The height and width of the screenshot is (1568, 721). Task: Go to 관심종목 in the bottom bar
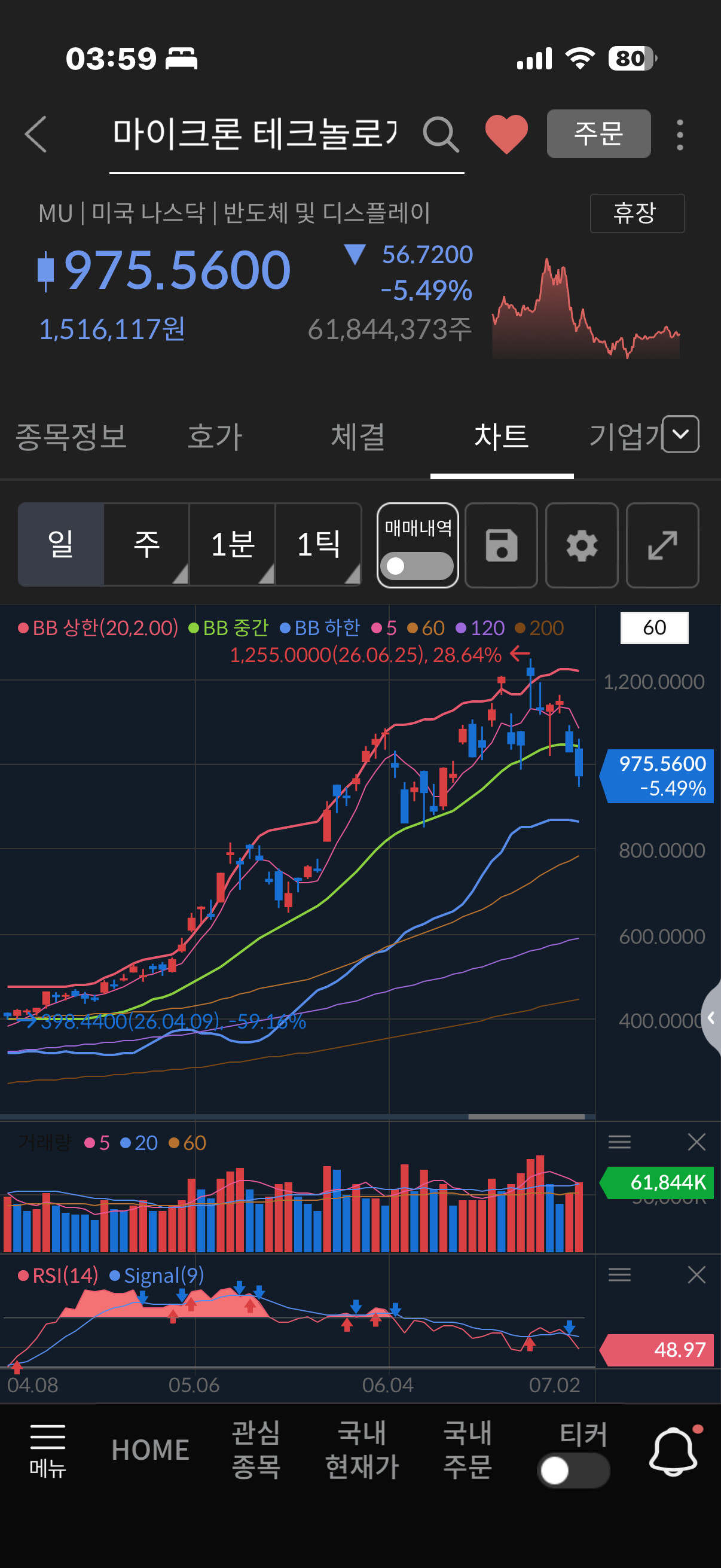pyautogui.click(x=256, y=1450)
